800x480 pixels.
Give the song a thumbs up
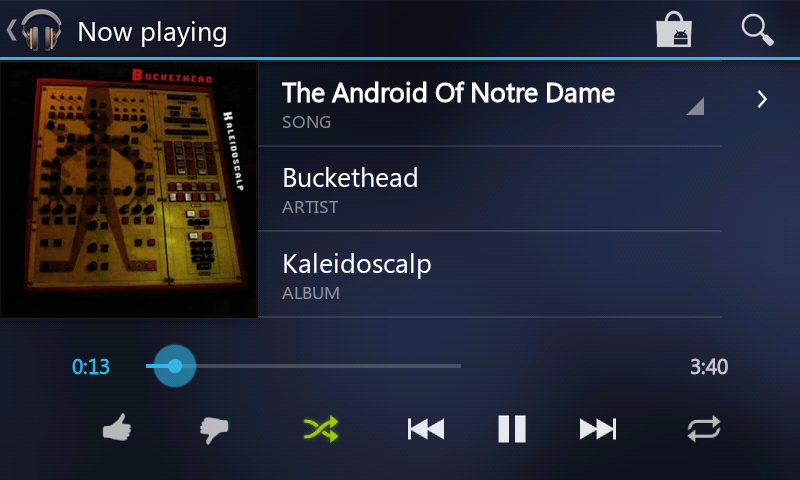pos(117,430)
